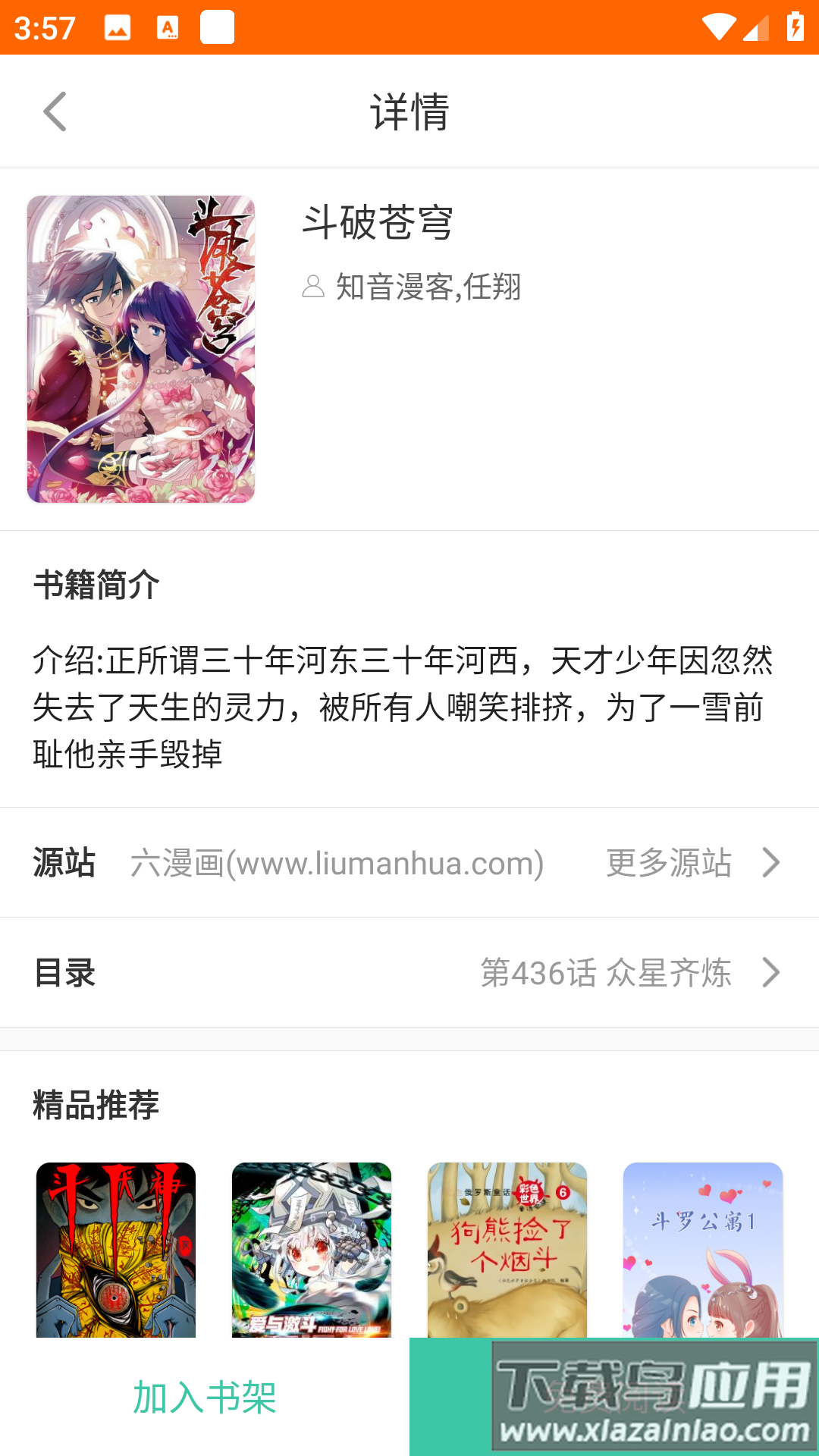Expand the latest chapter 第436话 众星齐炼
The width and height of the screenshot is (819, 1456).
click(607, 973)
